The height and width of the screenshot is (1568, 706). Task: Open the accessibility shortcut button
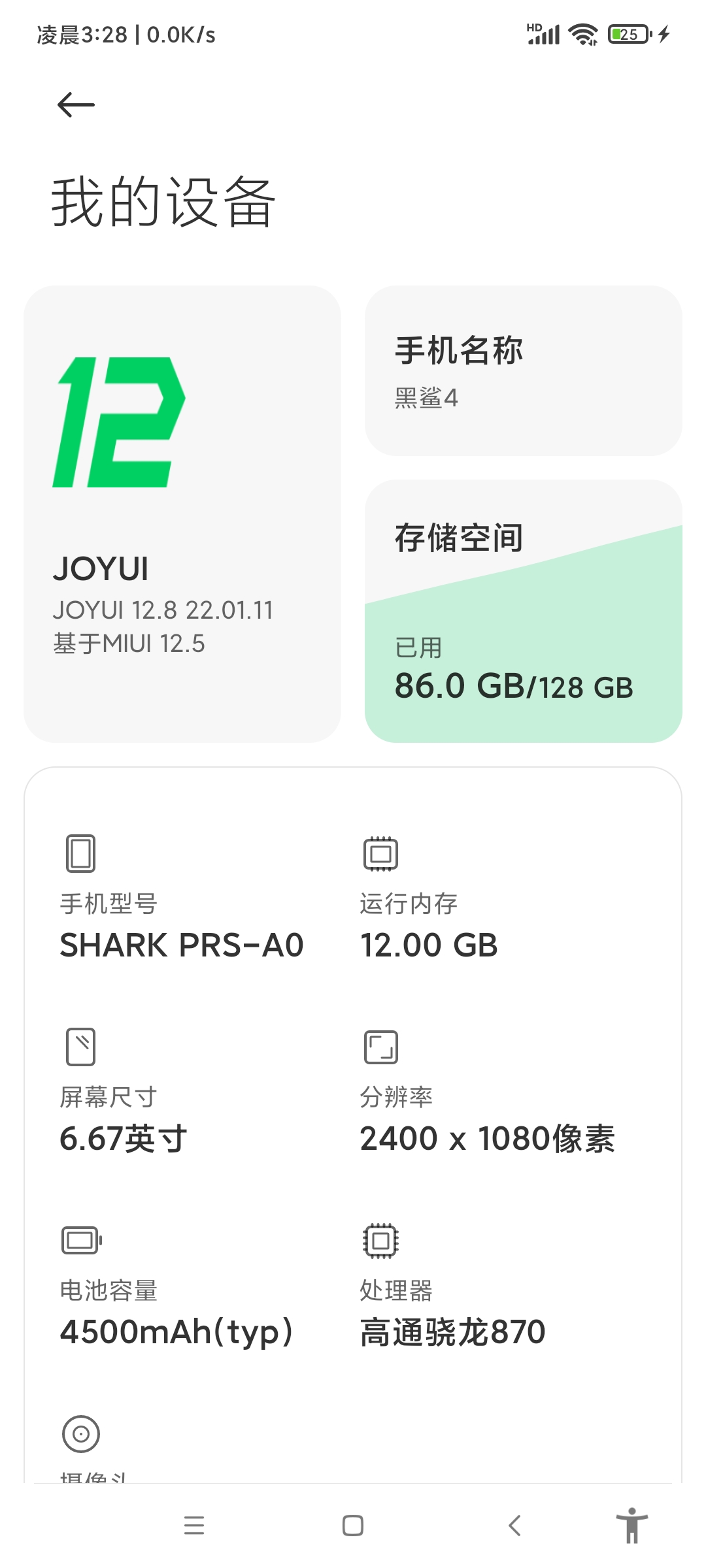pyautogui.click(x=632, y=1526)
